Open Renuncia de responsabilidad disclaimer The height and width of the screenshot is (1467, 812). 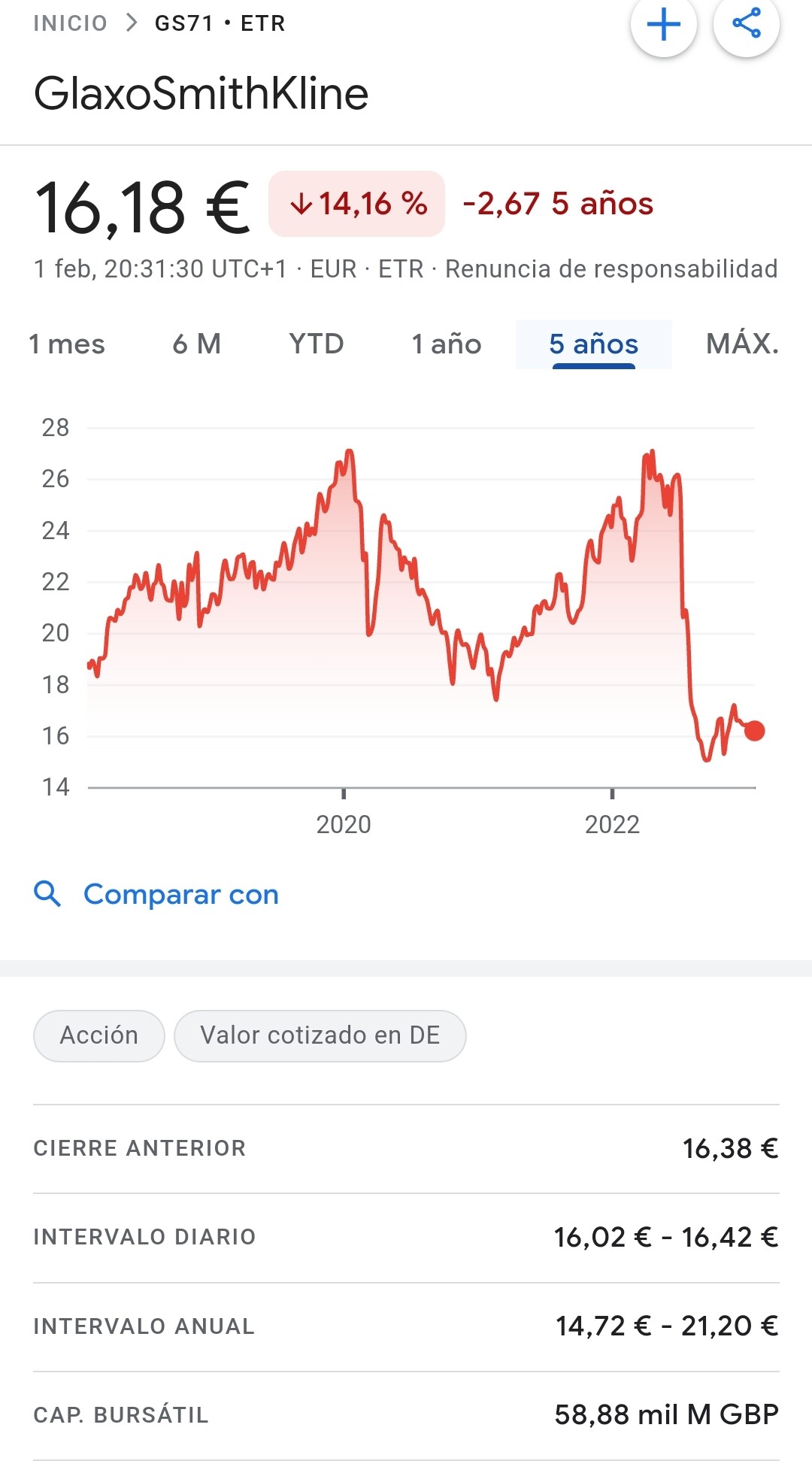[x=611, y=268]
